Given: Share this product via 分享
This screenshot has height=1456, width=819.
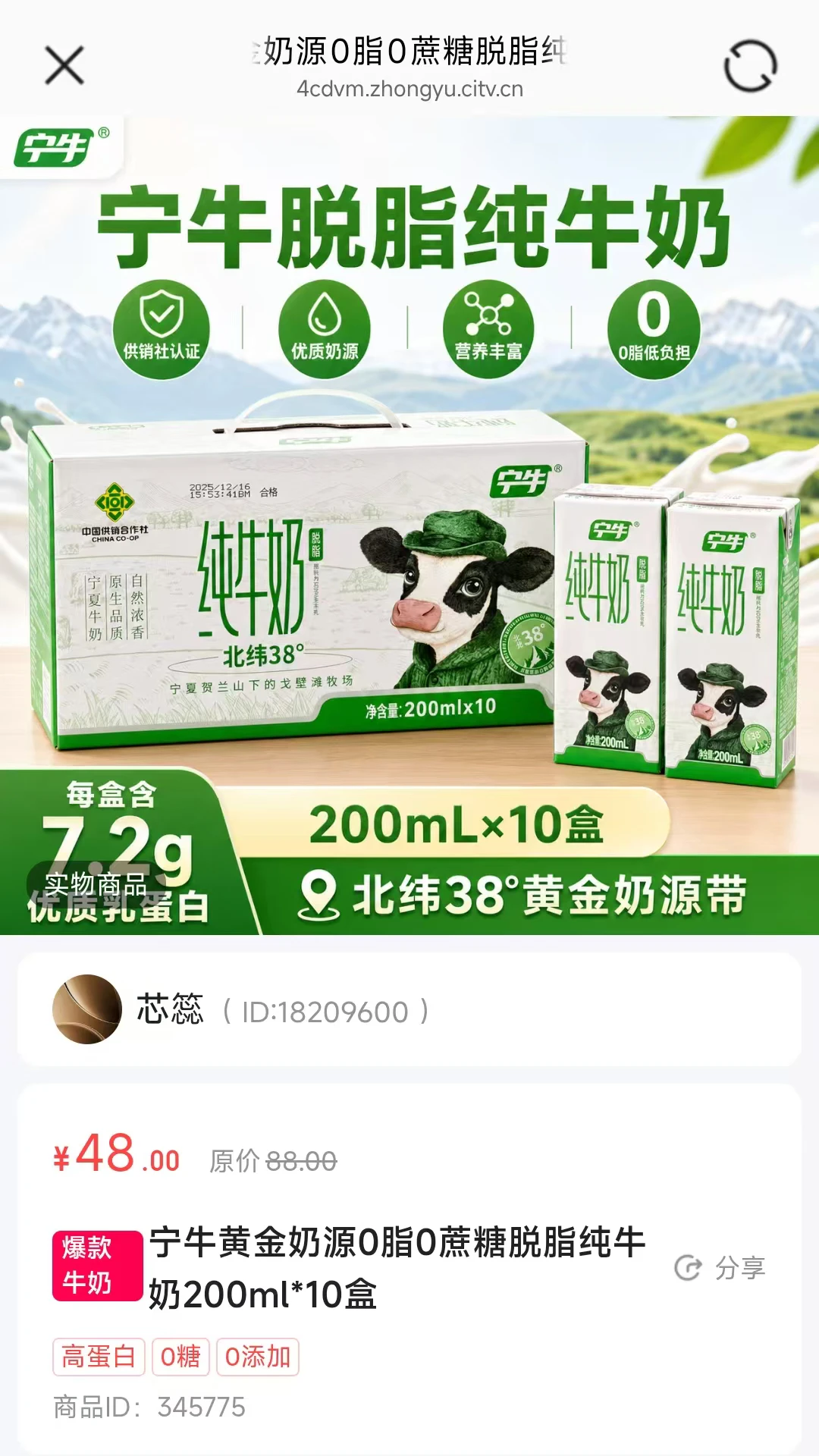Looking at the screenshot, I should 720,1268.
